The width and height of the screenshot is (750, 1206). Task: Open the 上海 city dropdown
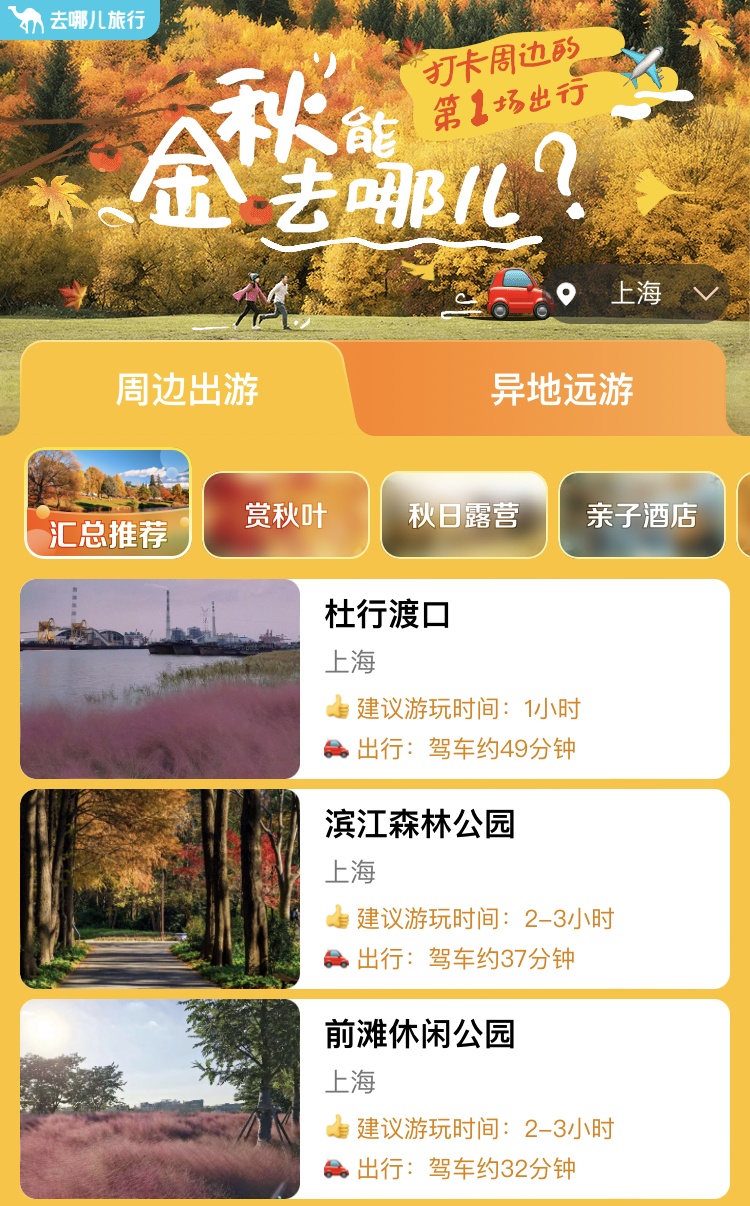[640, 294]
